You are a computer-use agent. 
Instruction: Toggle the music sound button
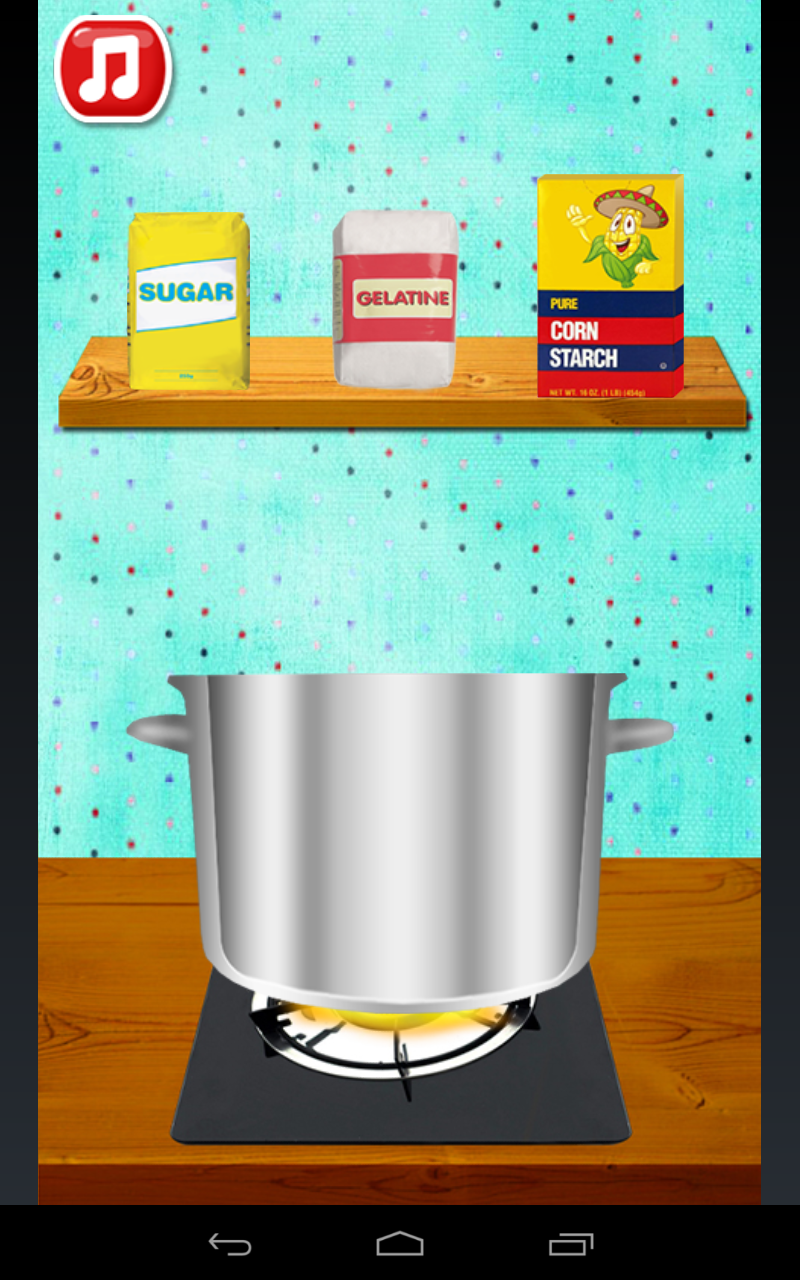coord(112,67)
